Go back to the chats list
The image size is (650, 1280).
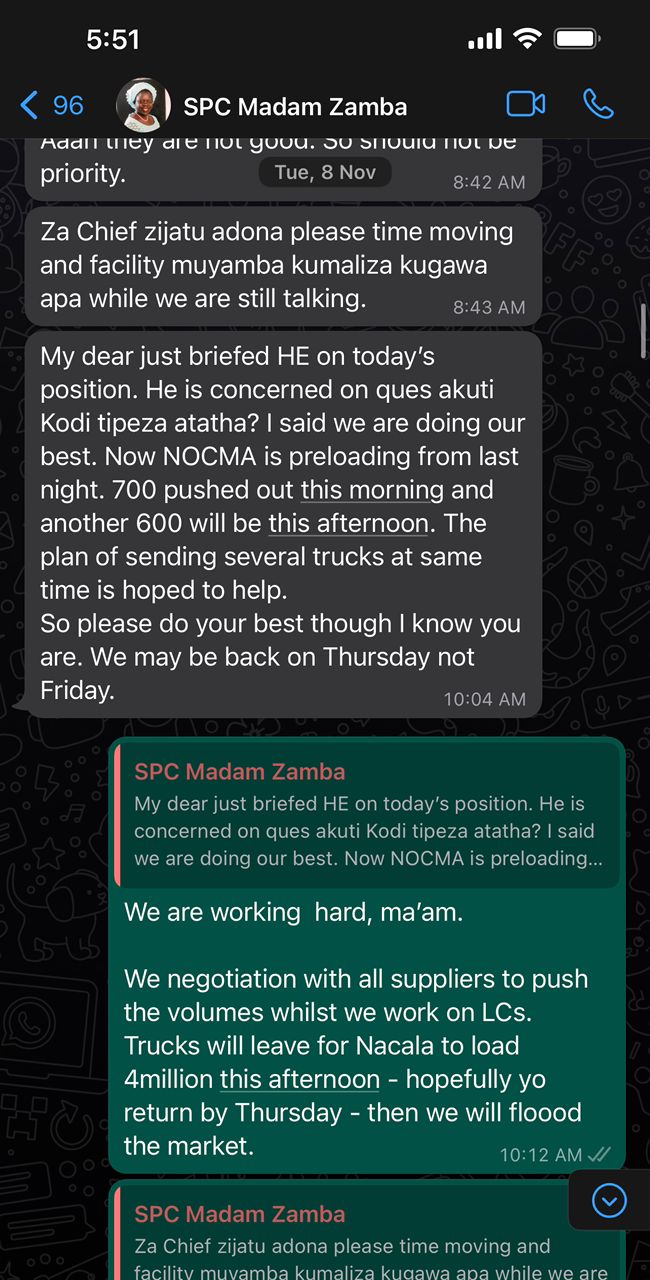tap(50, 105)
